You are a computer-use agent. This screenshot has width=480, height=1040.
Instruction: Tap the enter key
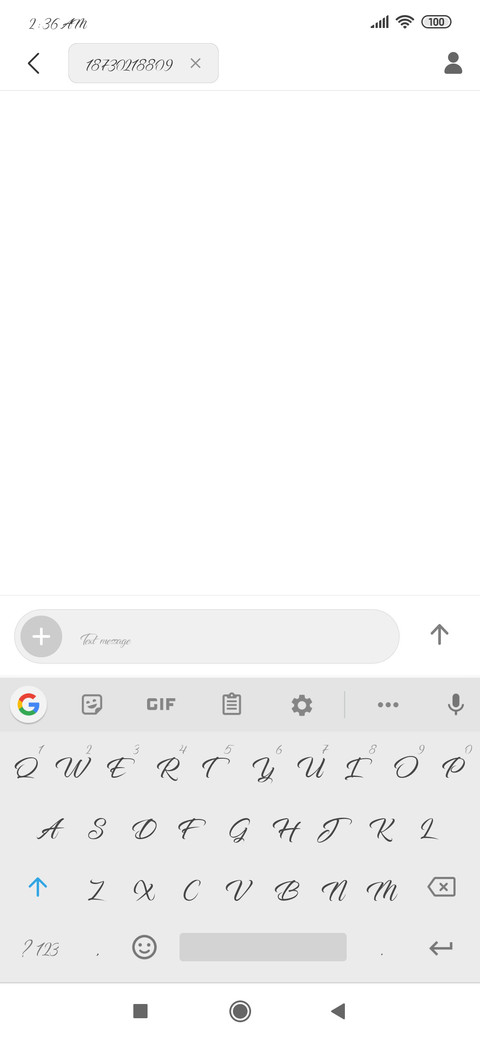[441, 948]
